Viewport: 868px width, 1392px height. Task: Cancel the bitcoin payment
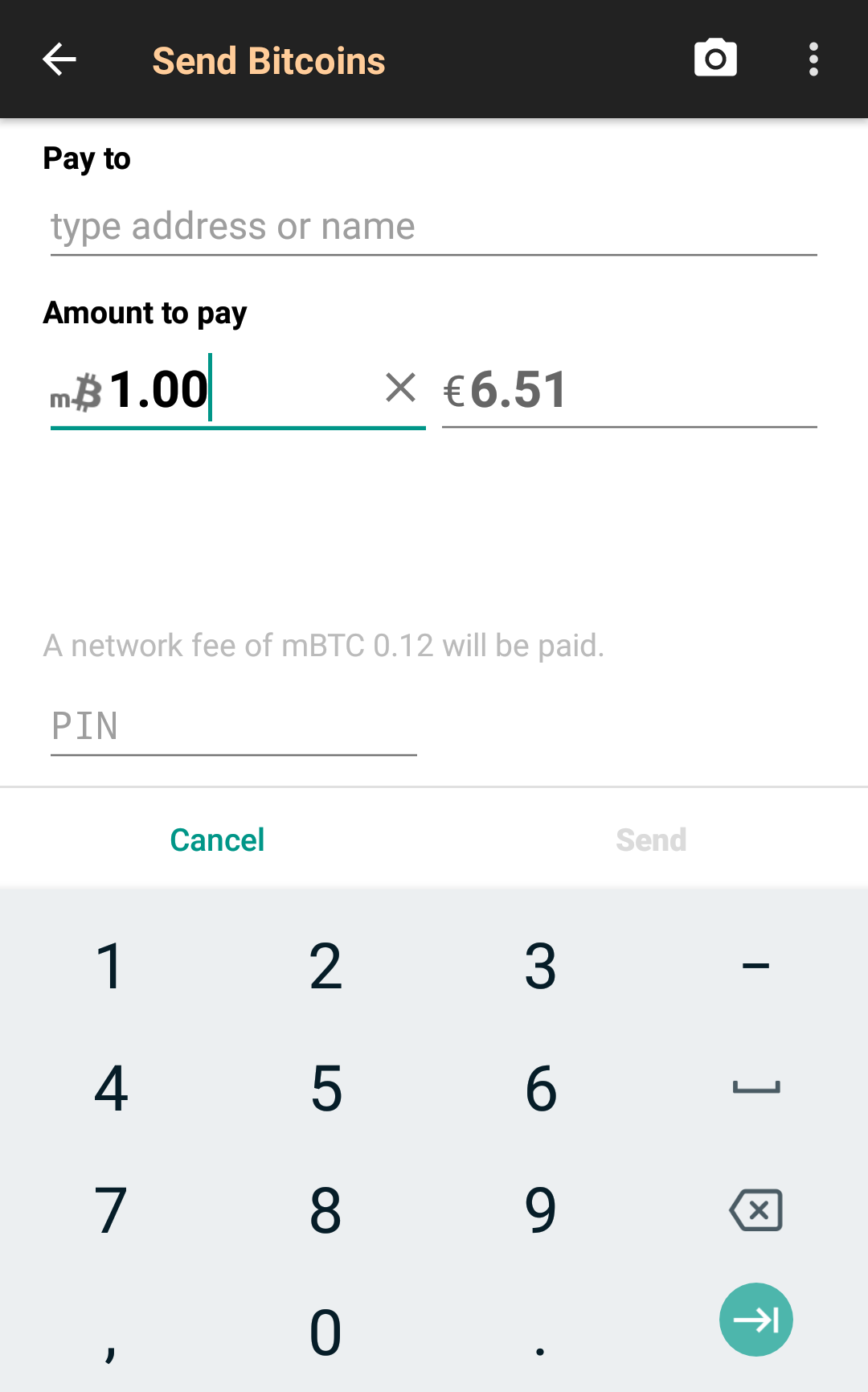click(217, 840)
